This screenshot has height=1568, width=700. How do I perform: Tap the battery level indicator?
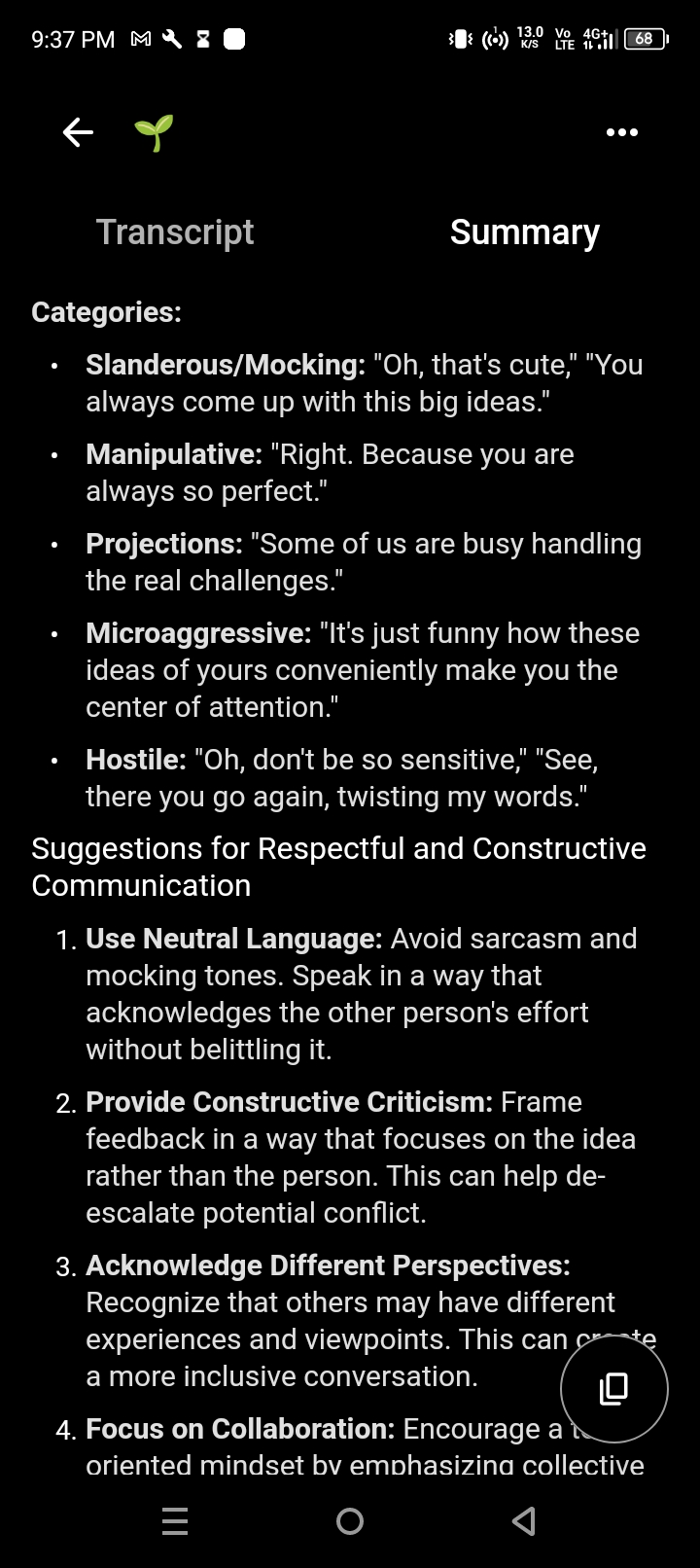[646, 38]
